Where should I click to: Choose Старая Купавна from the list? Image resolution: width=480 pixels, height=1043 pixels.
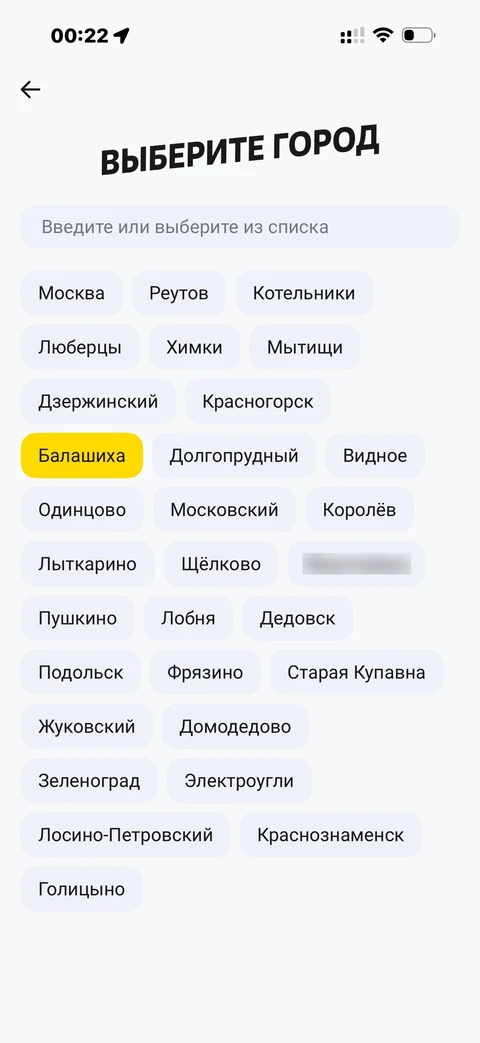[356, 672]
